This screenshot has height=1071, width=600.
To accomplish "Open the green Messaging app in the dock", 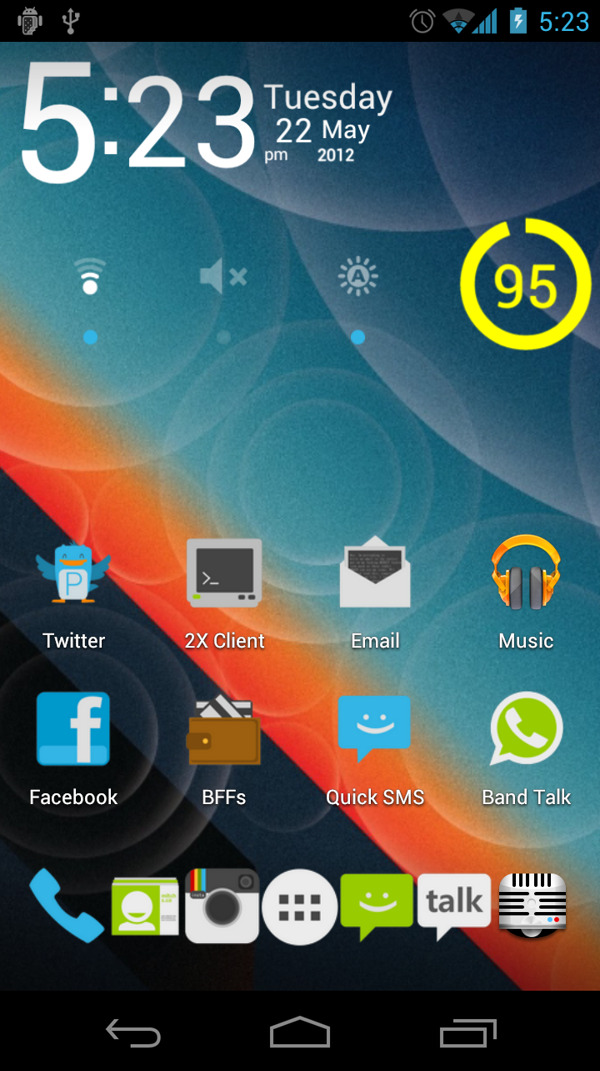I will pos(376,904).
